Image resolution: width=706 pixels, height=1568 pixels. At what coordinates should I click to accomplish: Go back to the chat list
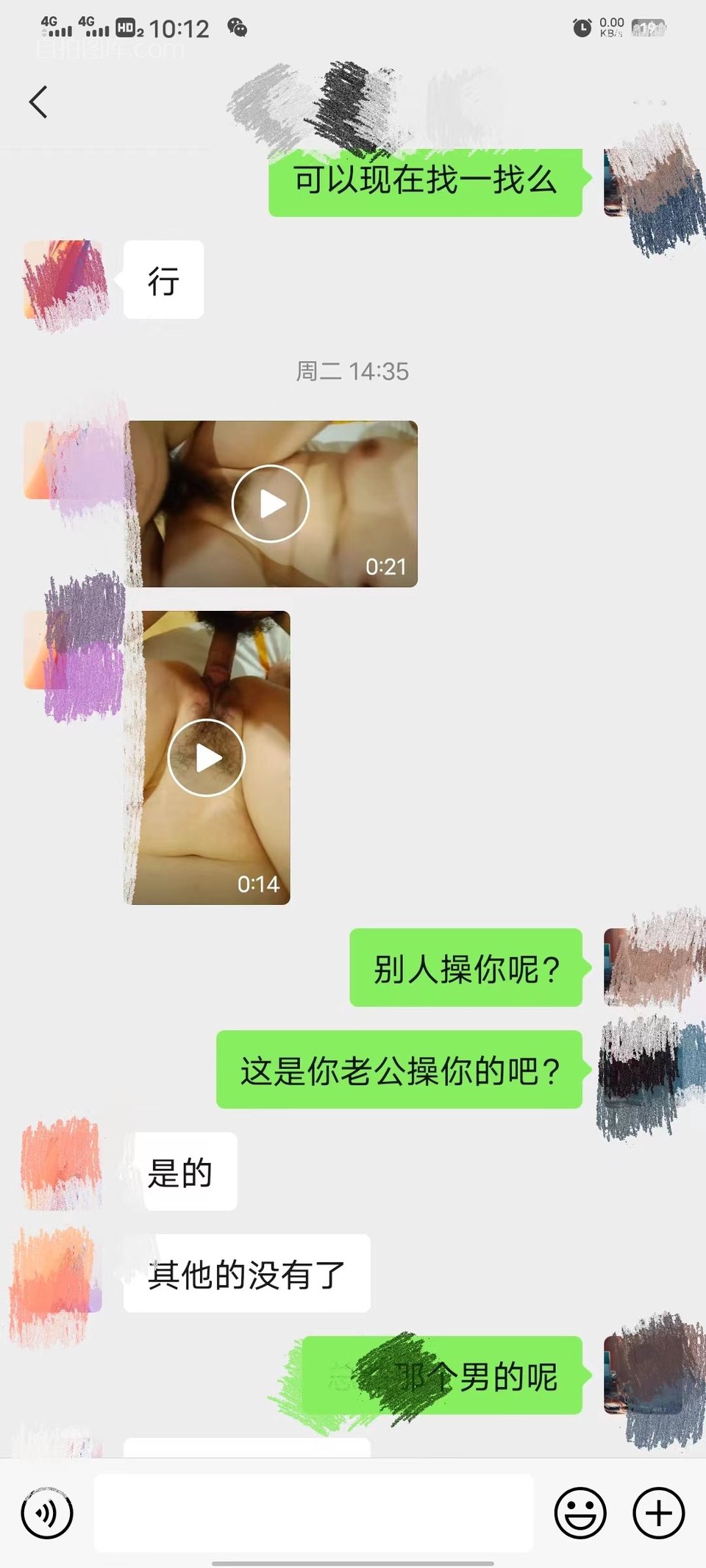38,101
